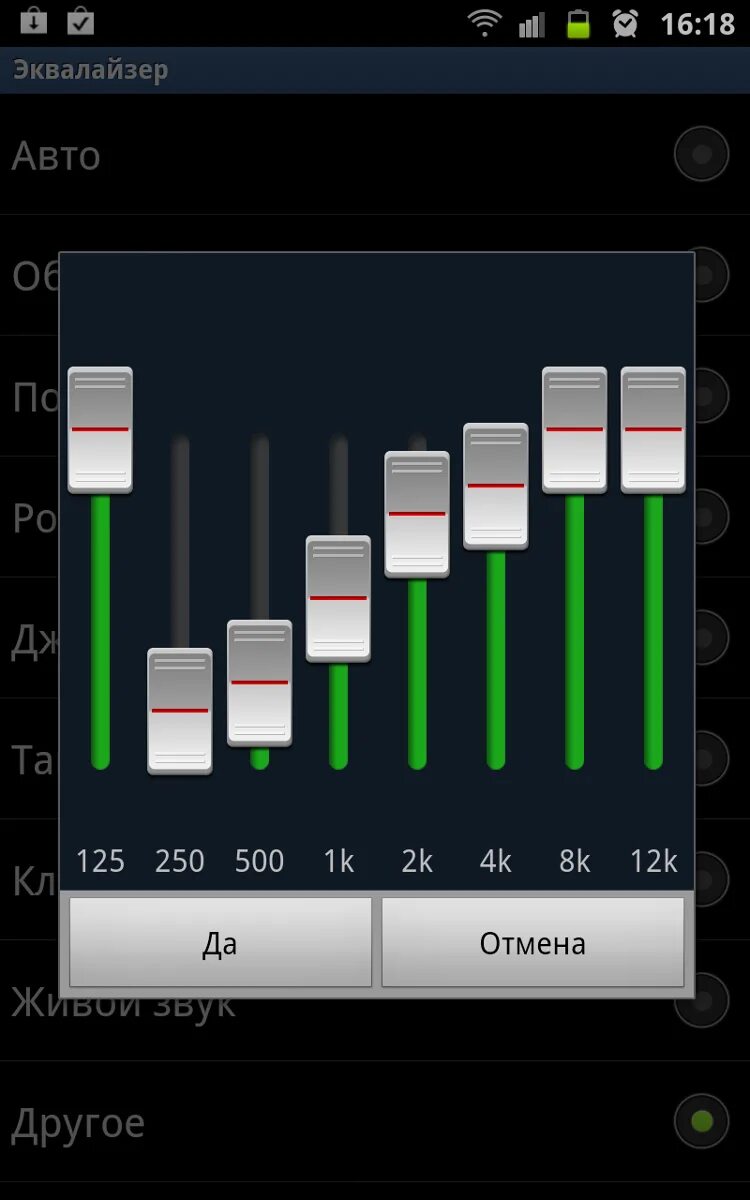Tap Отмена to cancel equalizer changes
Screen dimensions: 750x1200
pyautogui.click(x=532, y=942)
